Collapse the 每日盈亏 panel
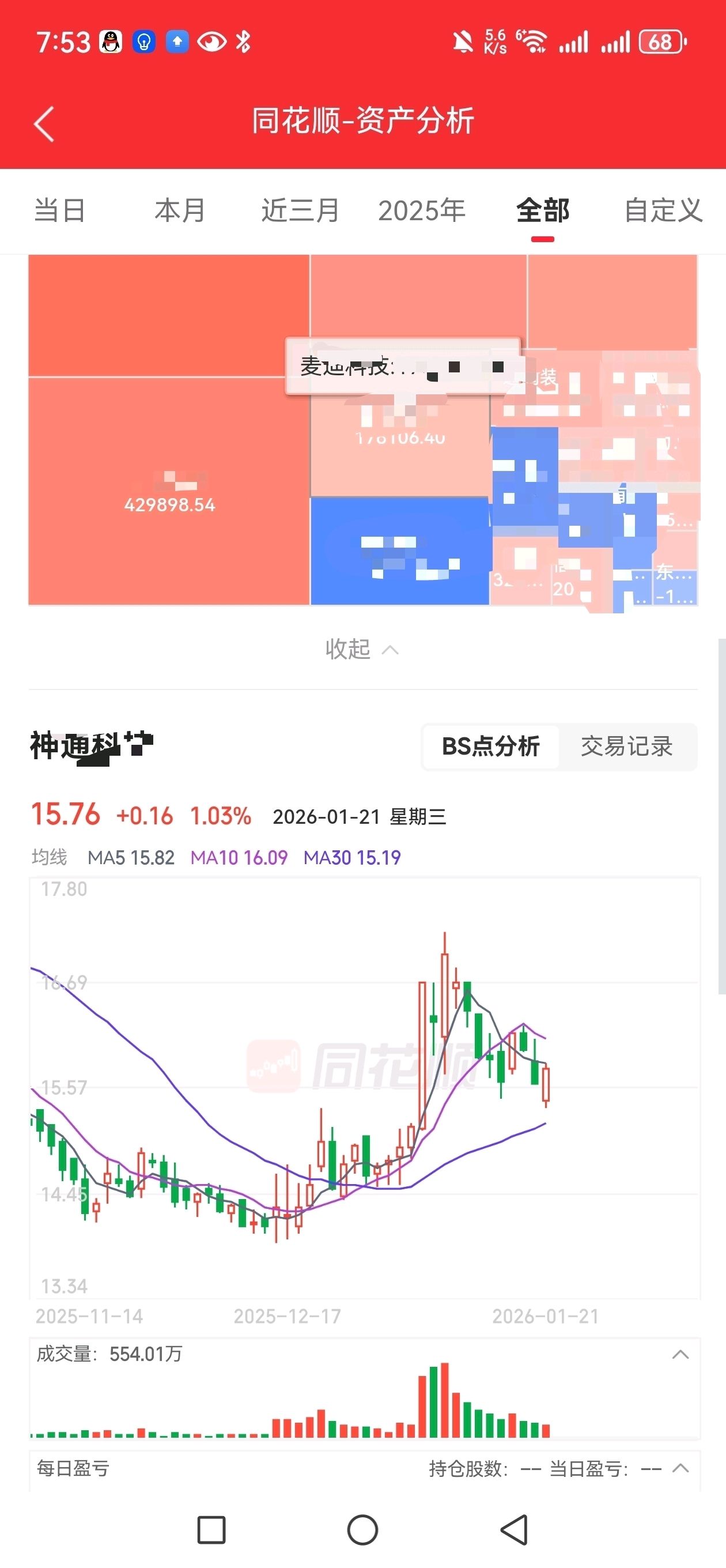726x1568 pixels. pyautogui.click(x=680, y=1468)
